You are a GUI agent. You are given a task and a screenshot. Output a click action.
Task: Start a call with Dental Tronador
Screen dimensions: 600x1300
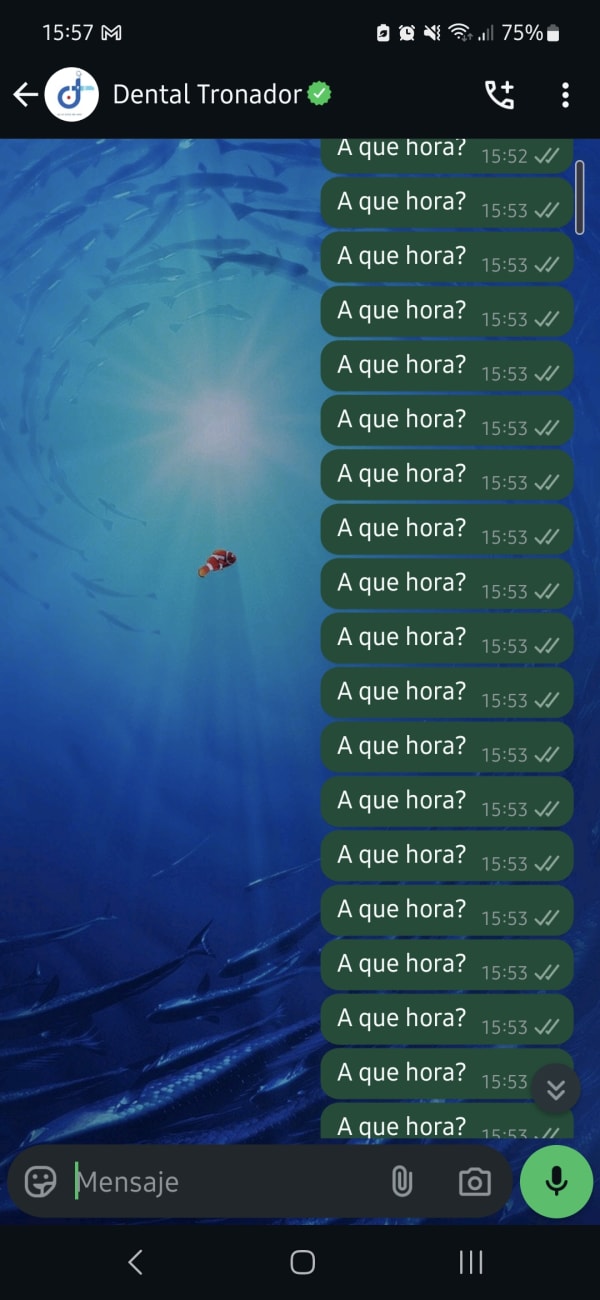tap(499, 95)
